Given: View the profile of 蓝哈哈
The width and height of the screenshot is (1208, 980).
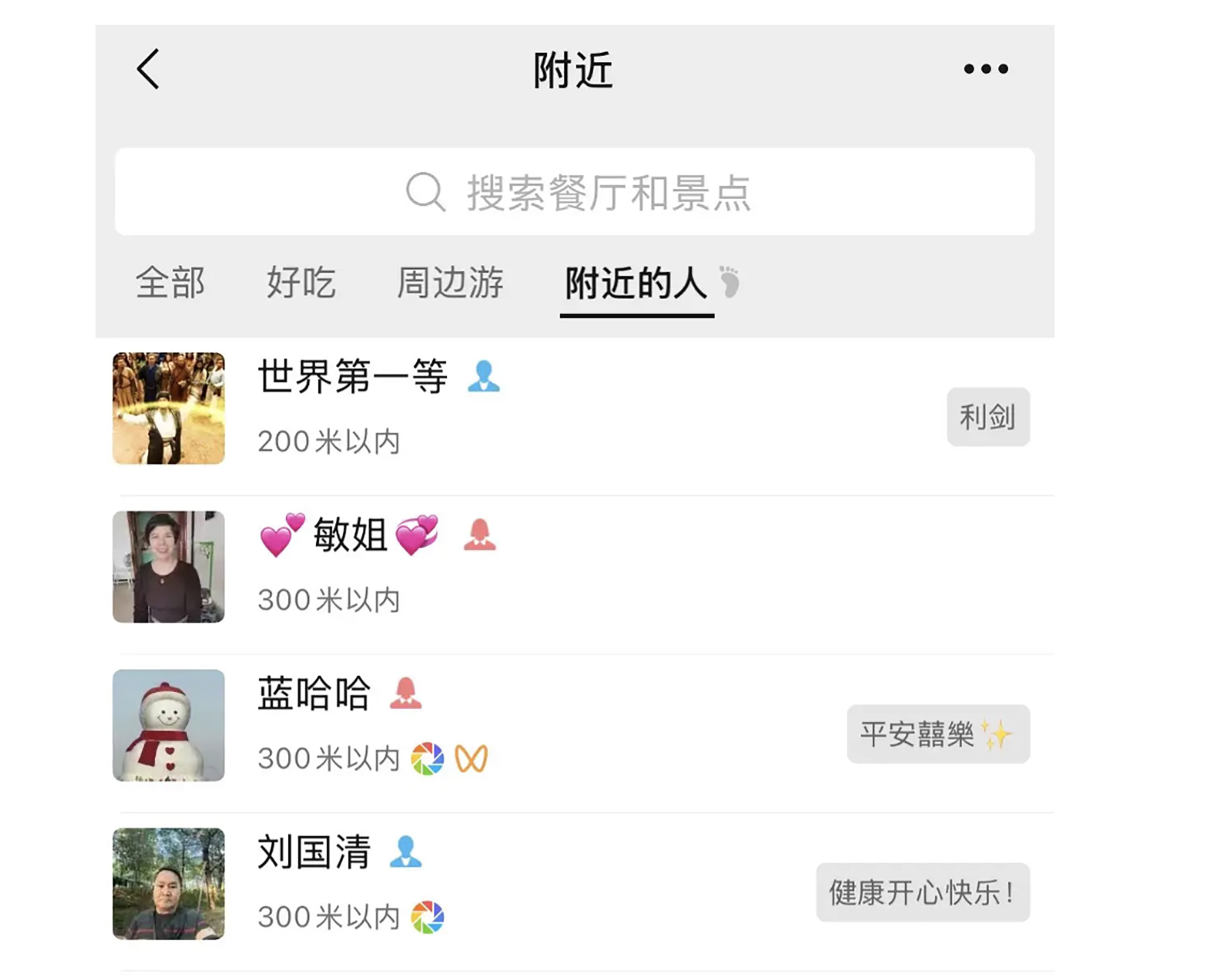Looking at the screenshot, I should (x=314, y=693).
